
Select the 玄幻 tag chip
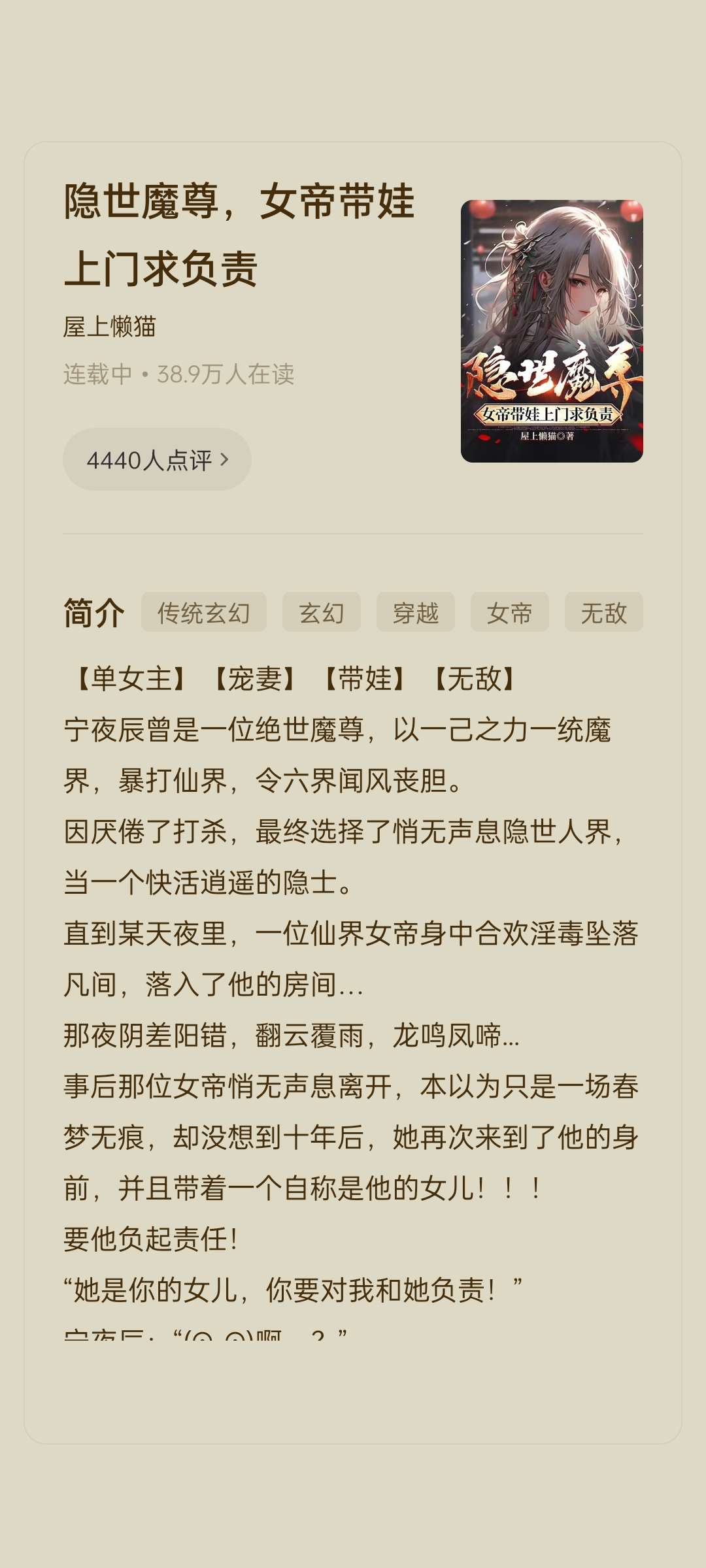(x=321, y=613)
